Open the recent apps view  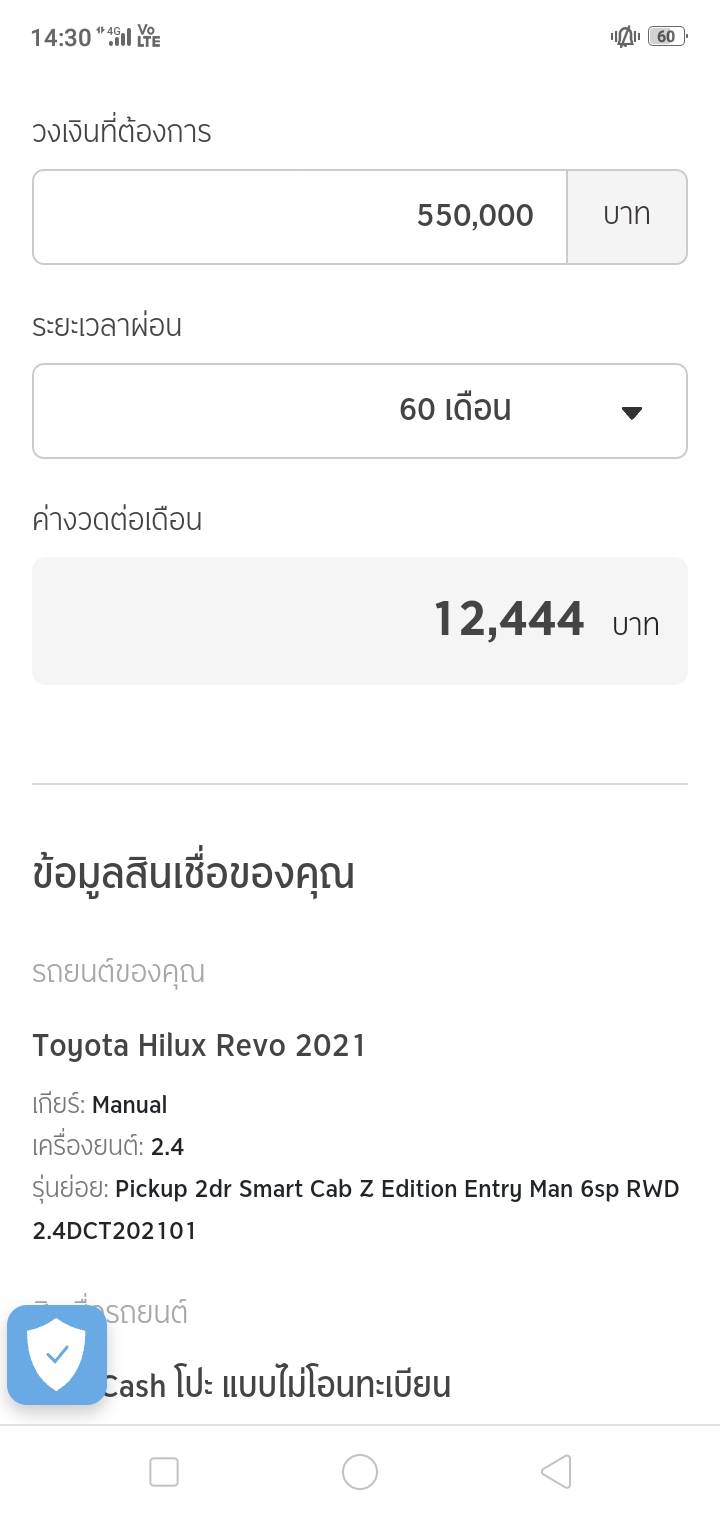(x=164, y=1472)
